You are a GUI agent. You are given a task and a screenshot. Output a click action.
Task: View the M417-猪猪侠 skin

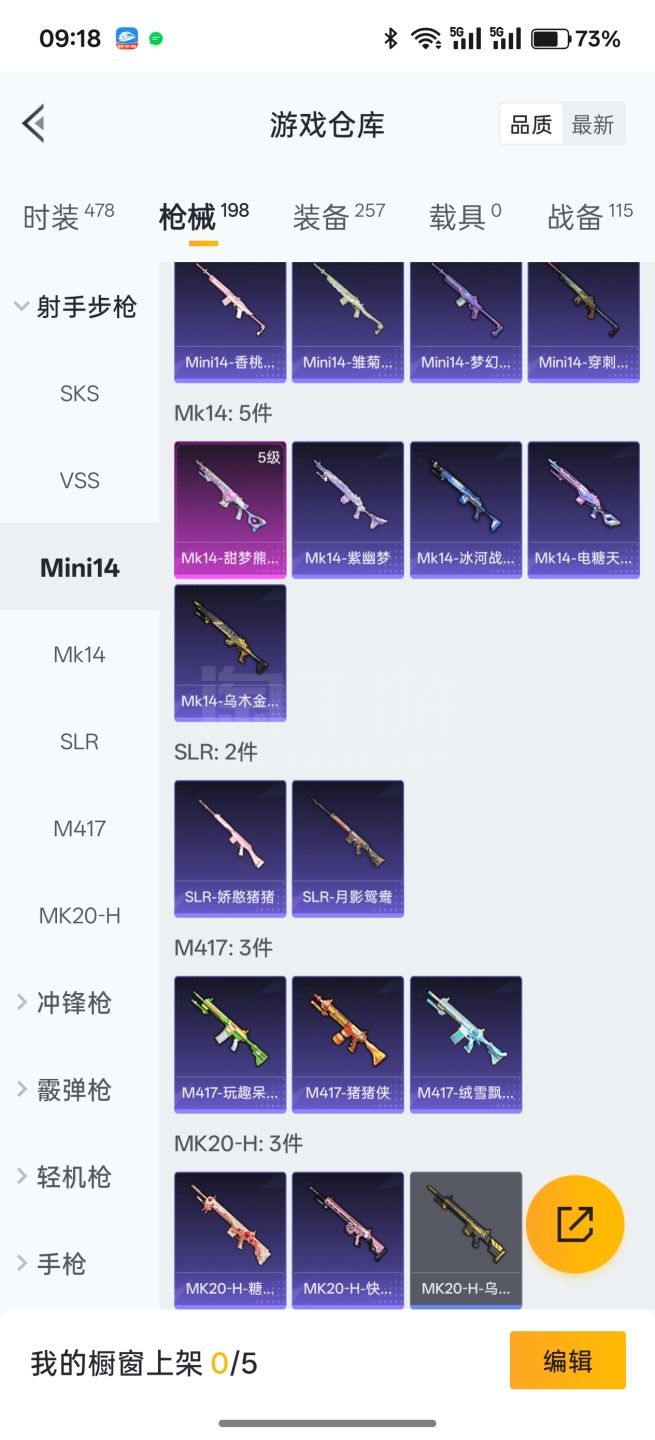pyautogui.click(x=347, y=1043)
